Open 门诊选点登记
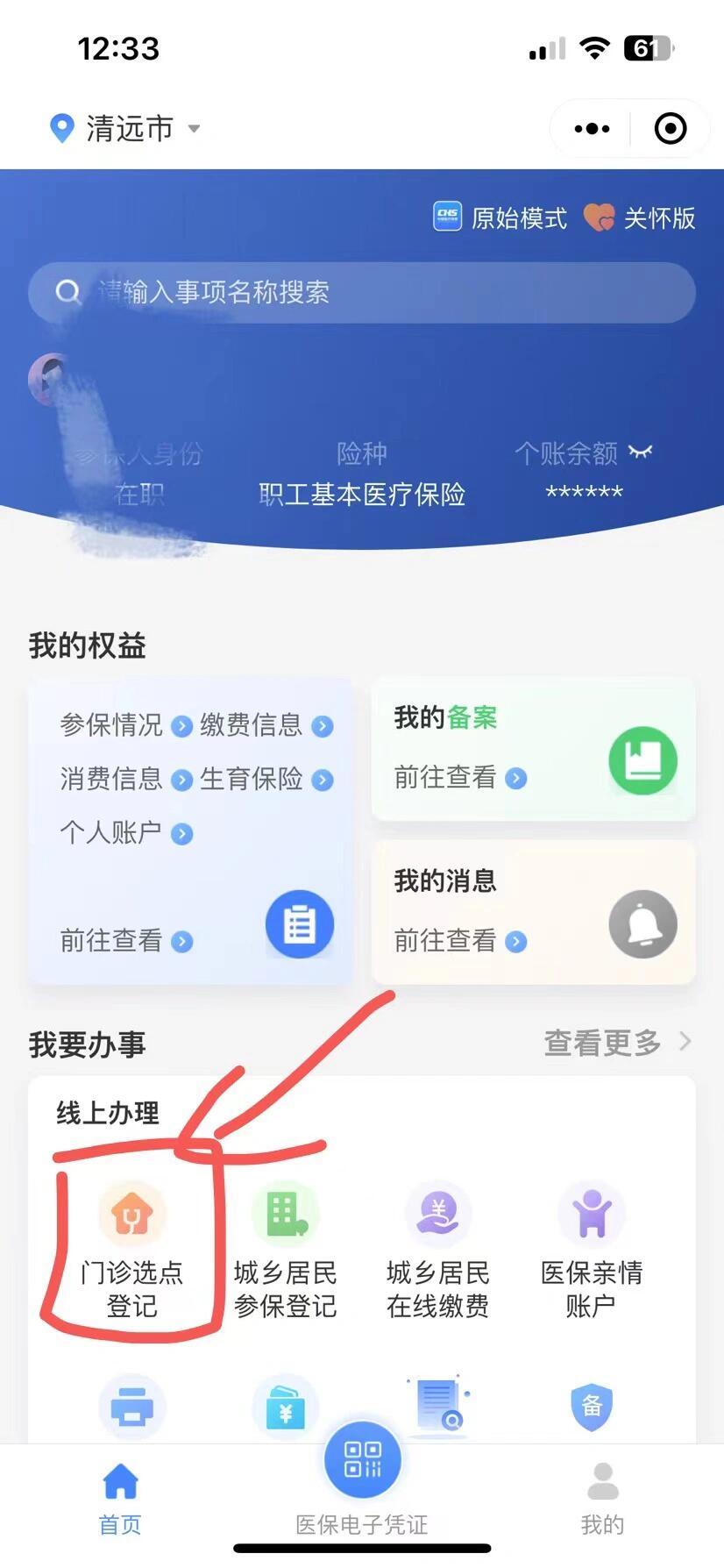The image size is (724, 1568). pos(131,1251)
